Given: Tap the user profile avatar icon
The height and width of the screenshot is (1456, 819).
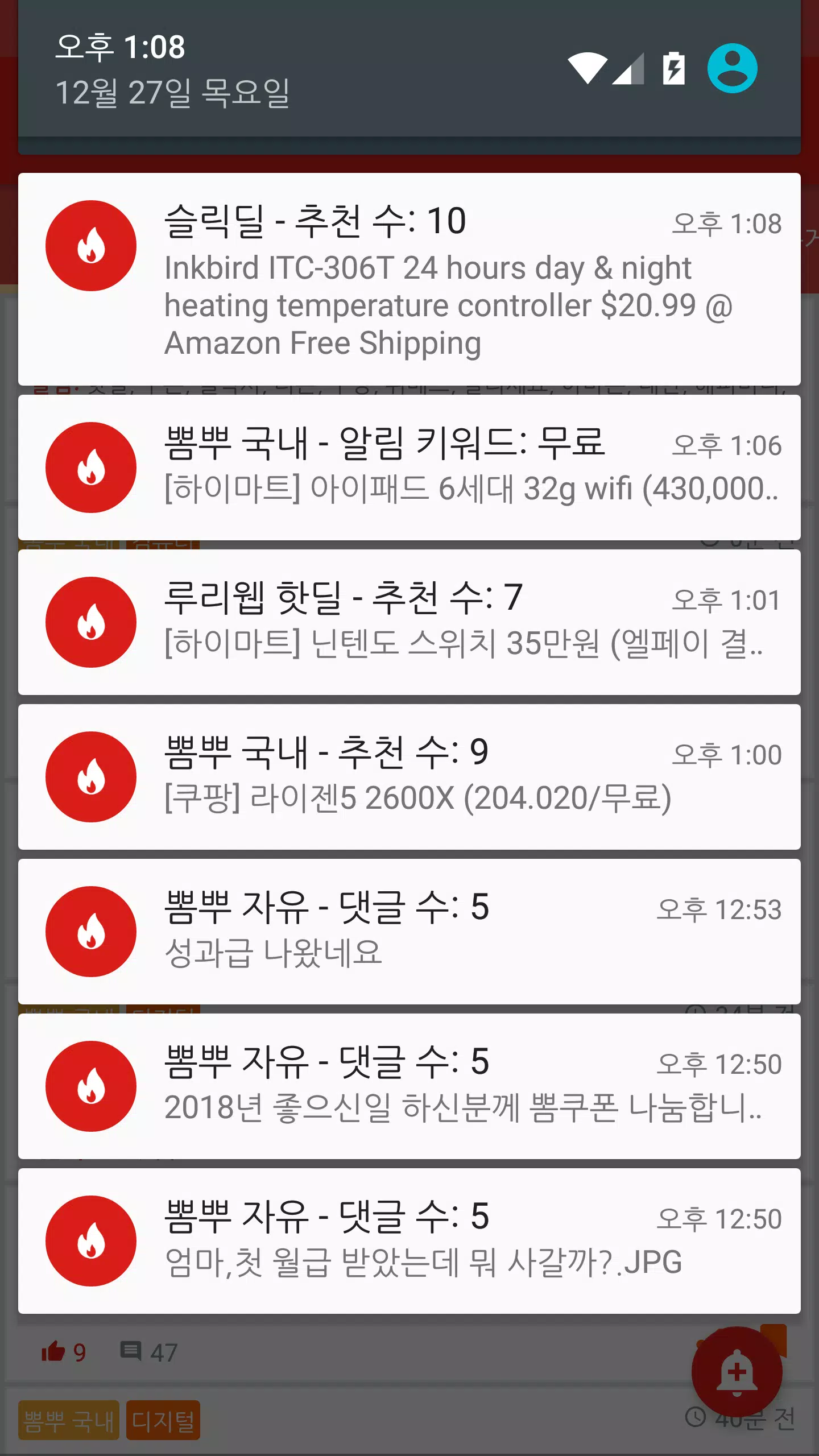Looking at the screenshot, I should click(732, 68).
